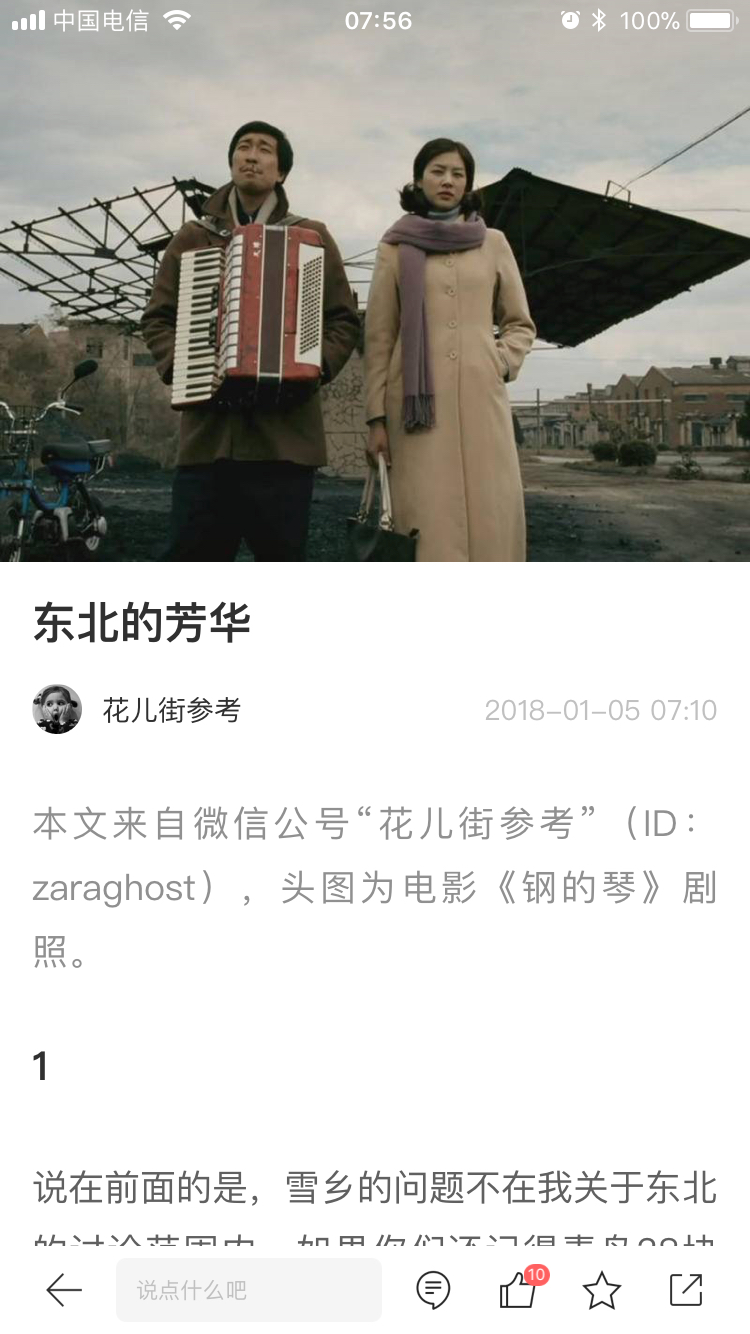
Task: Share the article via share icon
Action: (x=686, y=1290)
